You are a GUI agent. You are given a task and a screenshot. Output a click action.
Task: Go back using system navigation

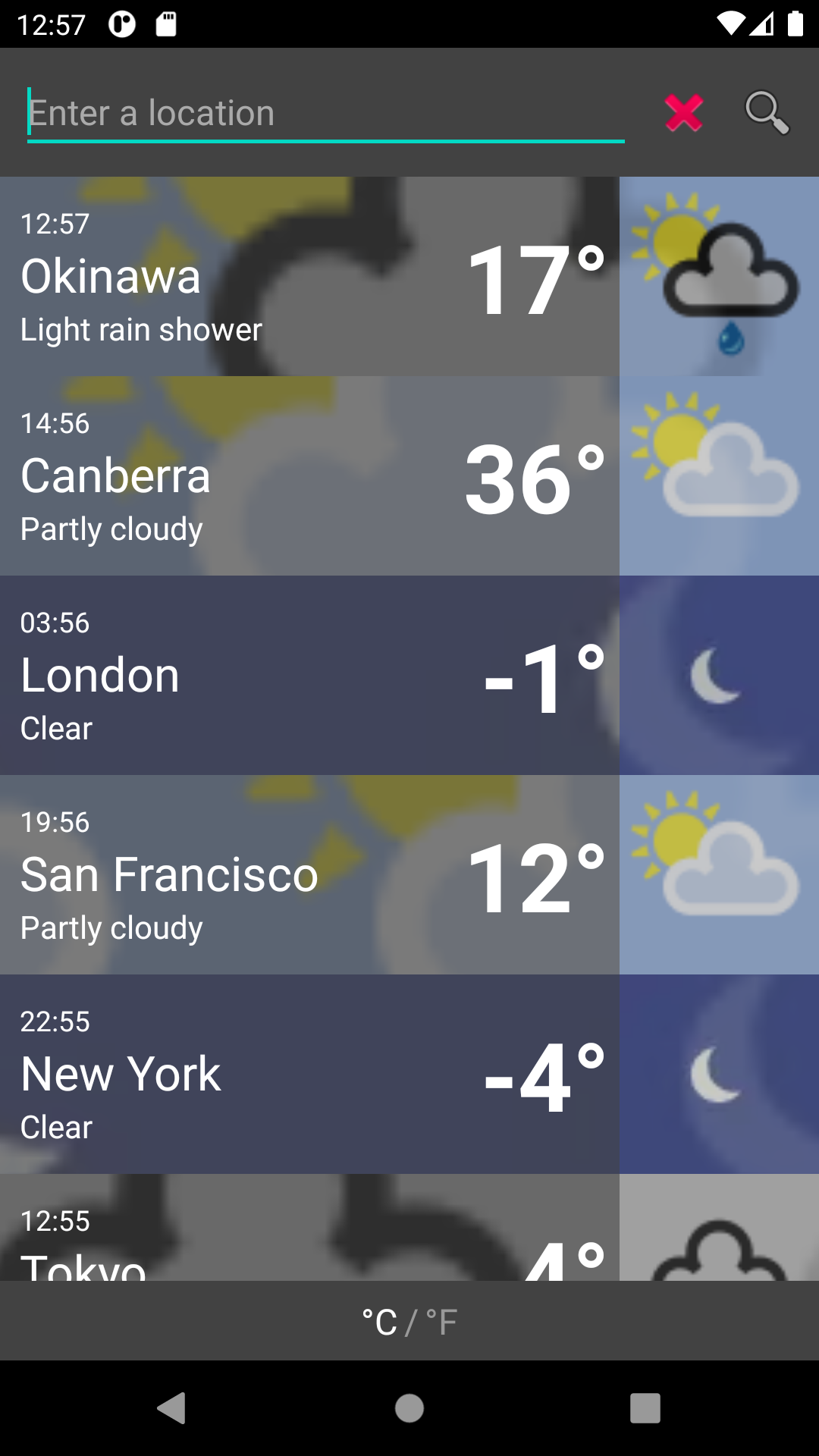click(x=172, y=1408)
